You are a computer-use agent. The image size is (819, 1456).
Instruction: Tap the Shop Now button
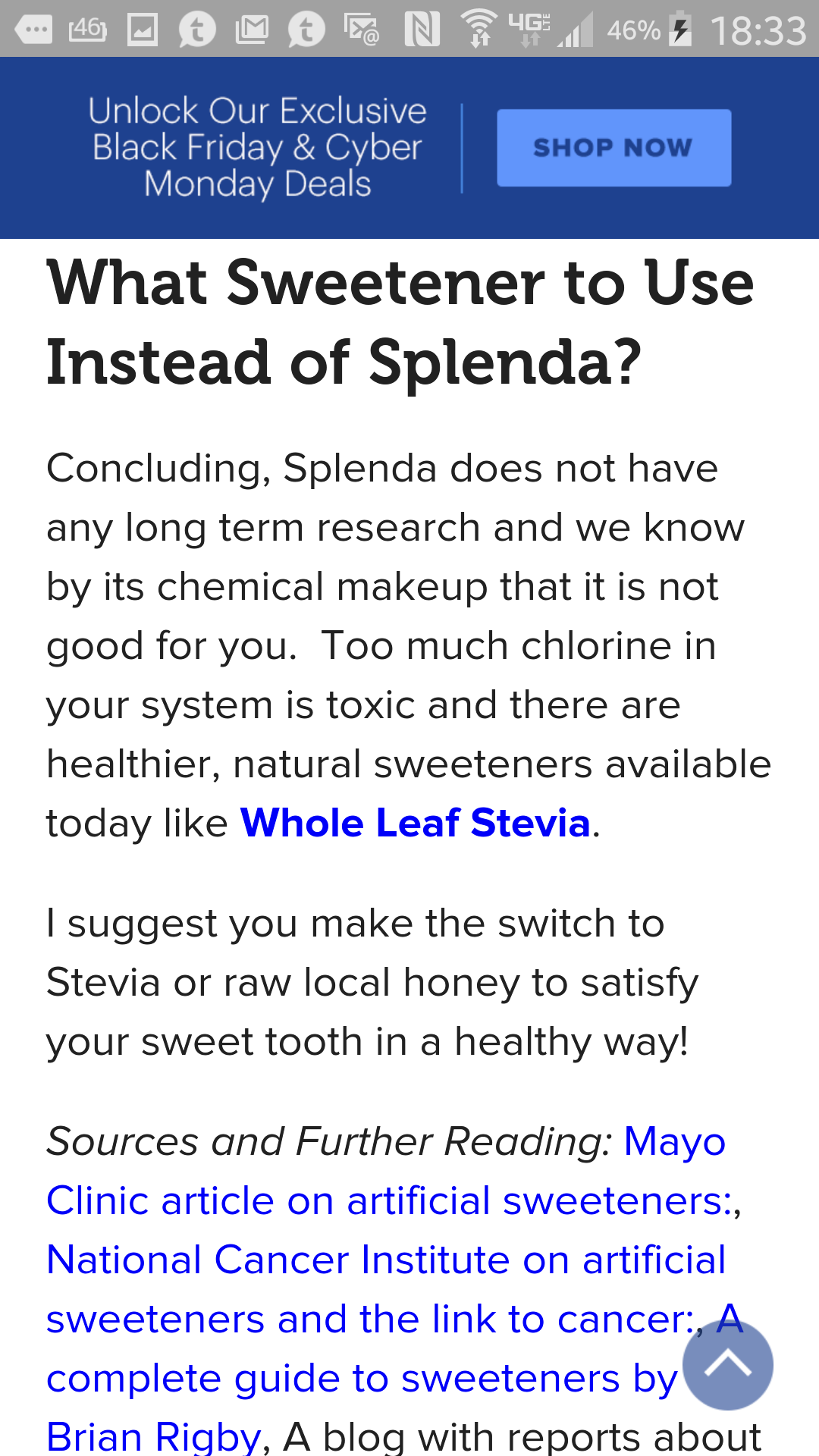[613, 147]
